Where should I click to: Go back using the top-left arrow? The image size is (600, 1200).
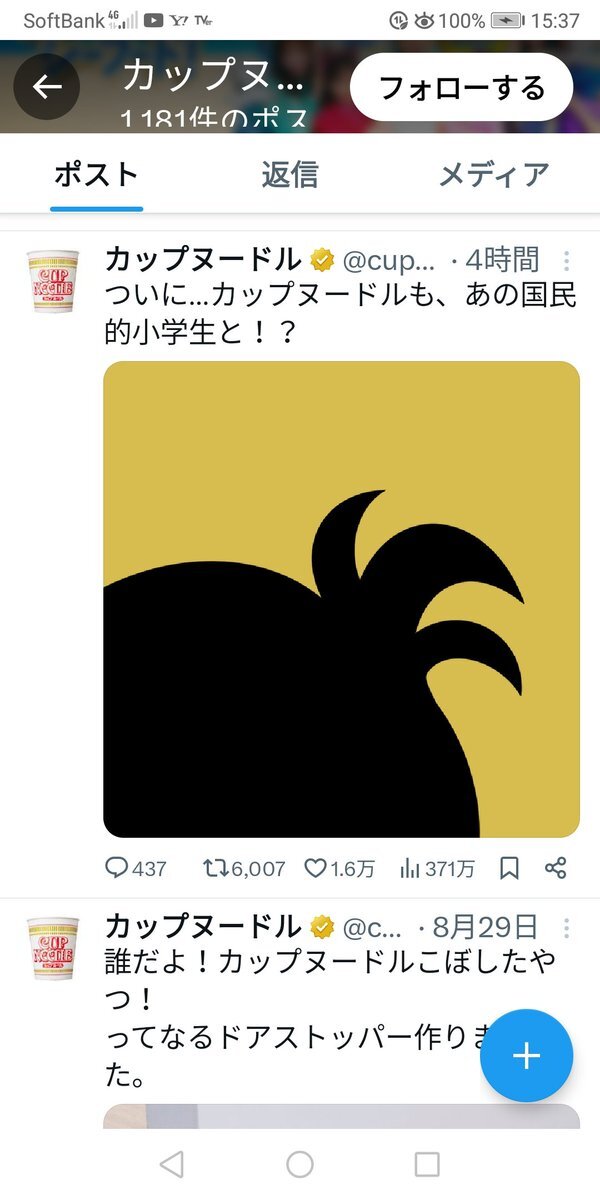tap(47, 87)
